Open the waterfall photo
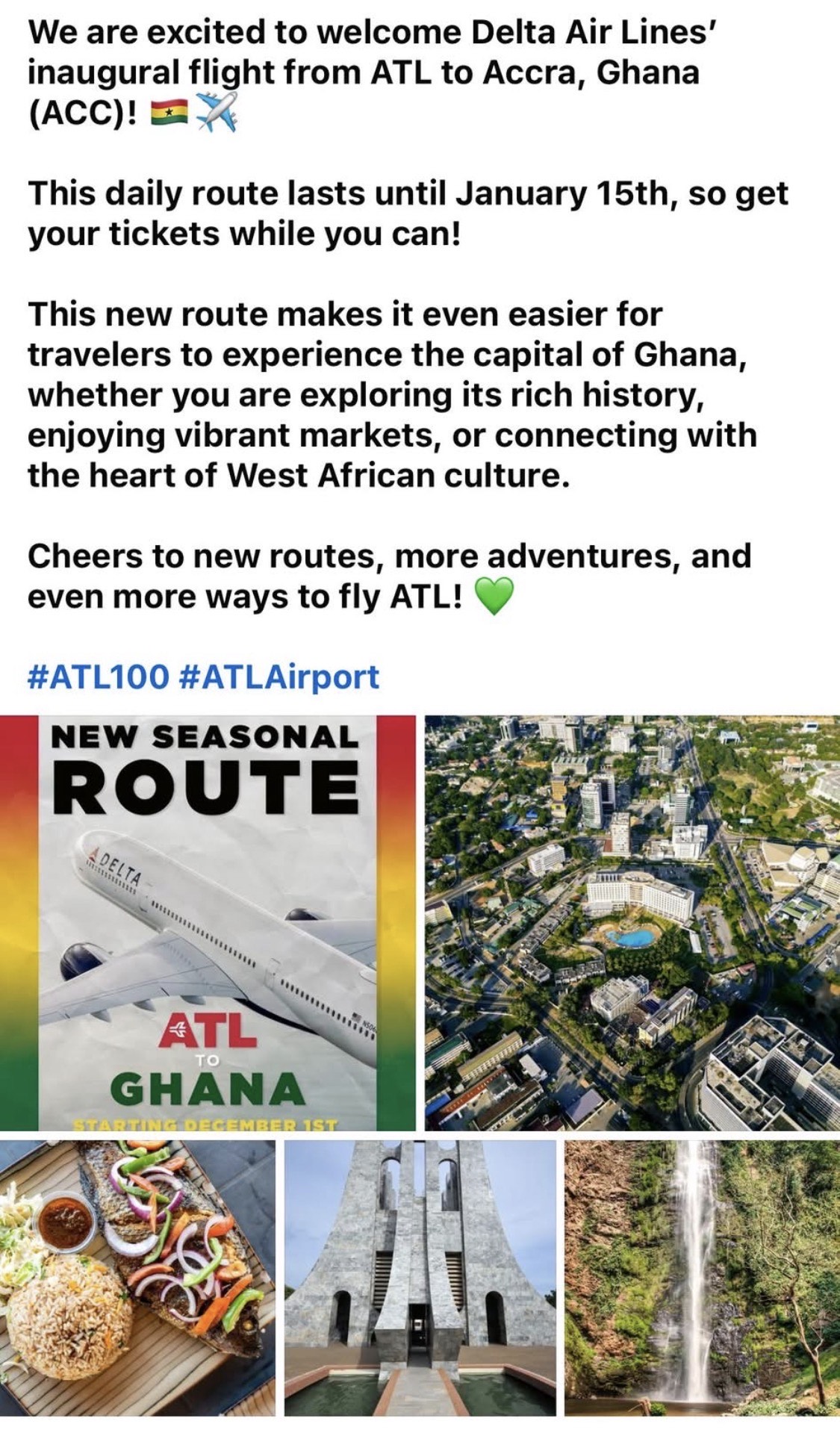840x1430 pixels. point(702,1277)
